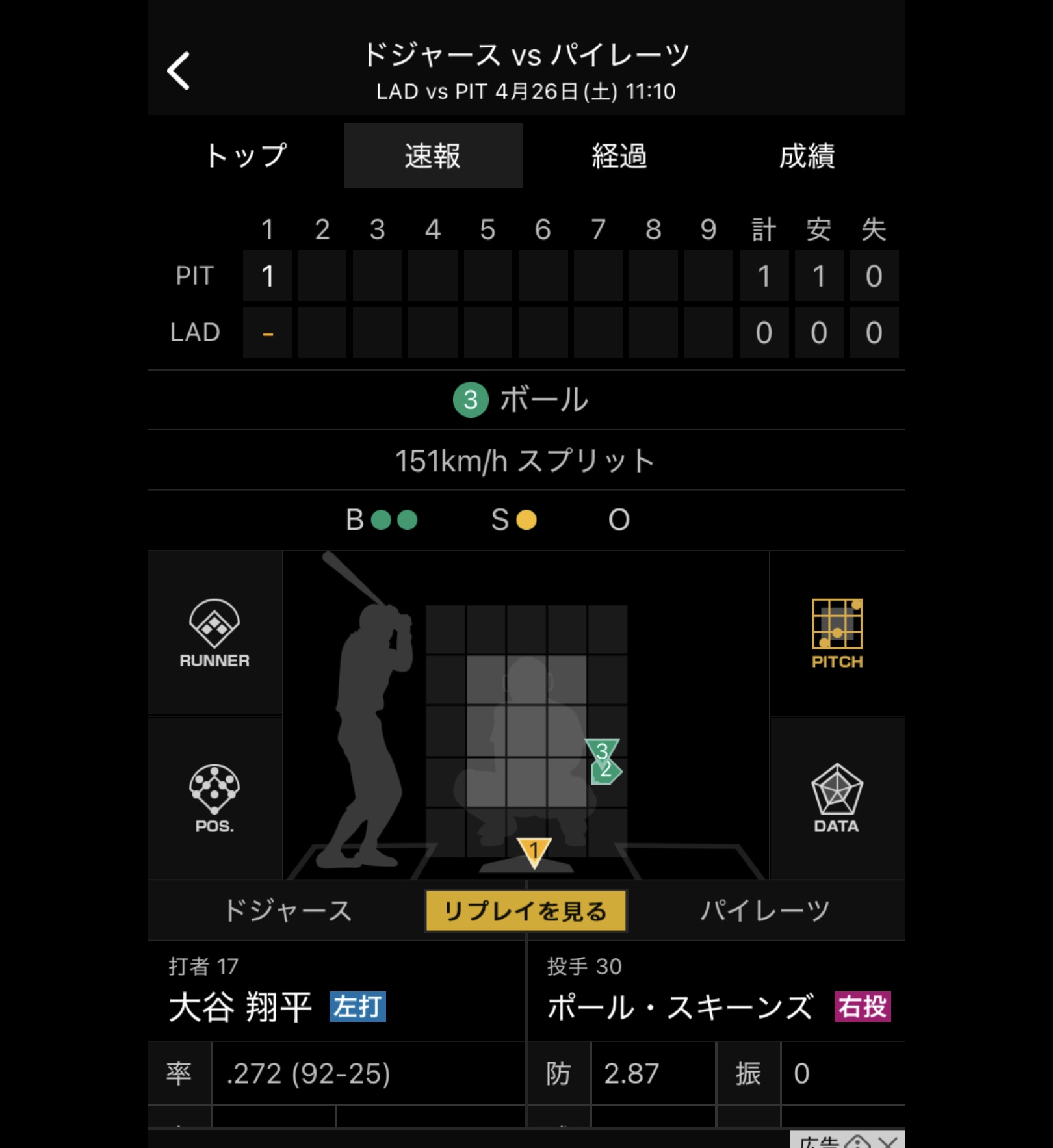This screenshot has height=1148, width=1053.
Task: Select the パイレーツ team tab
Action: (764, 911)
